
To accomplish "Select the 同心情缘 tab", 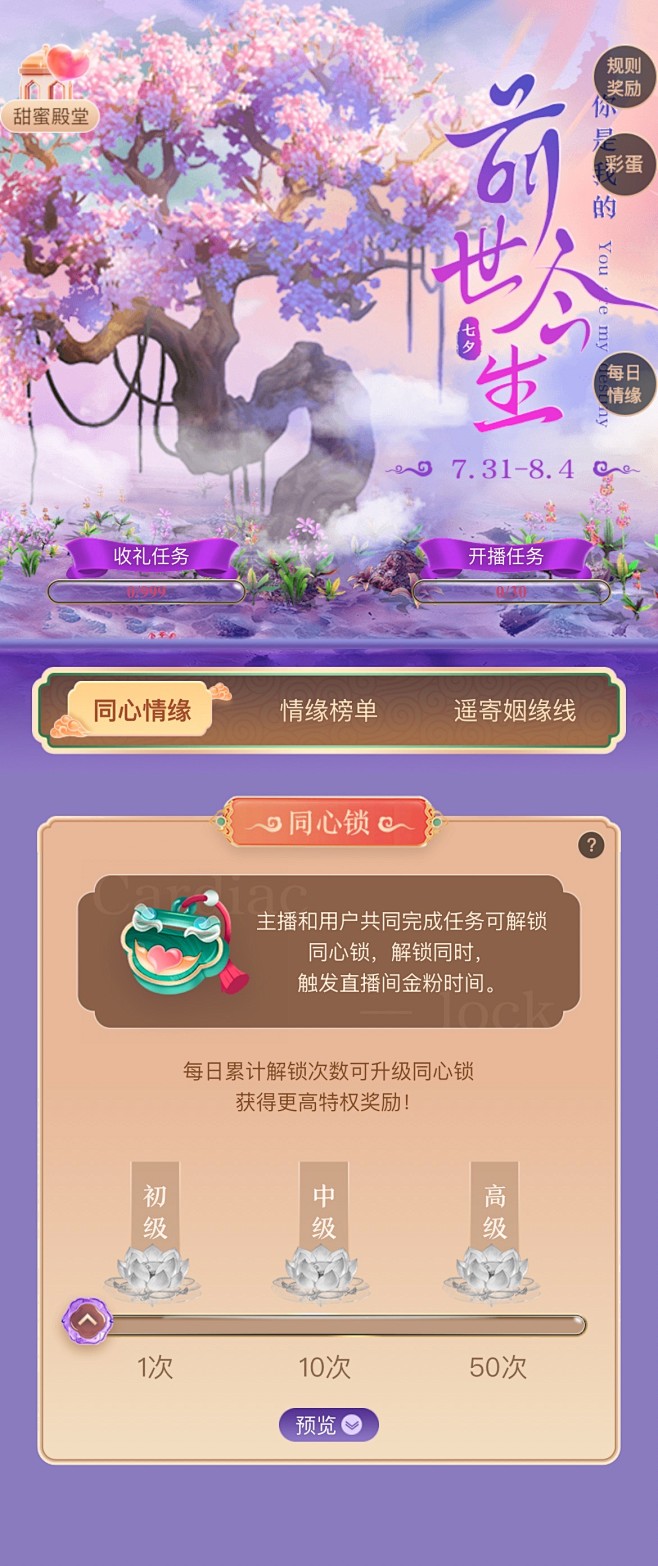I will click(x=141, y=711).
